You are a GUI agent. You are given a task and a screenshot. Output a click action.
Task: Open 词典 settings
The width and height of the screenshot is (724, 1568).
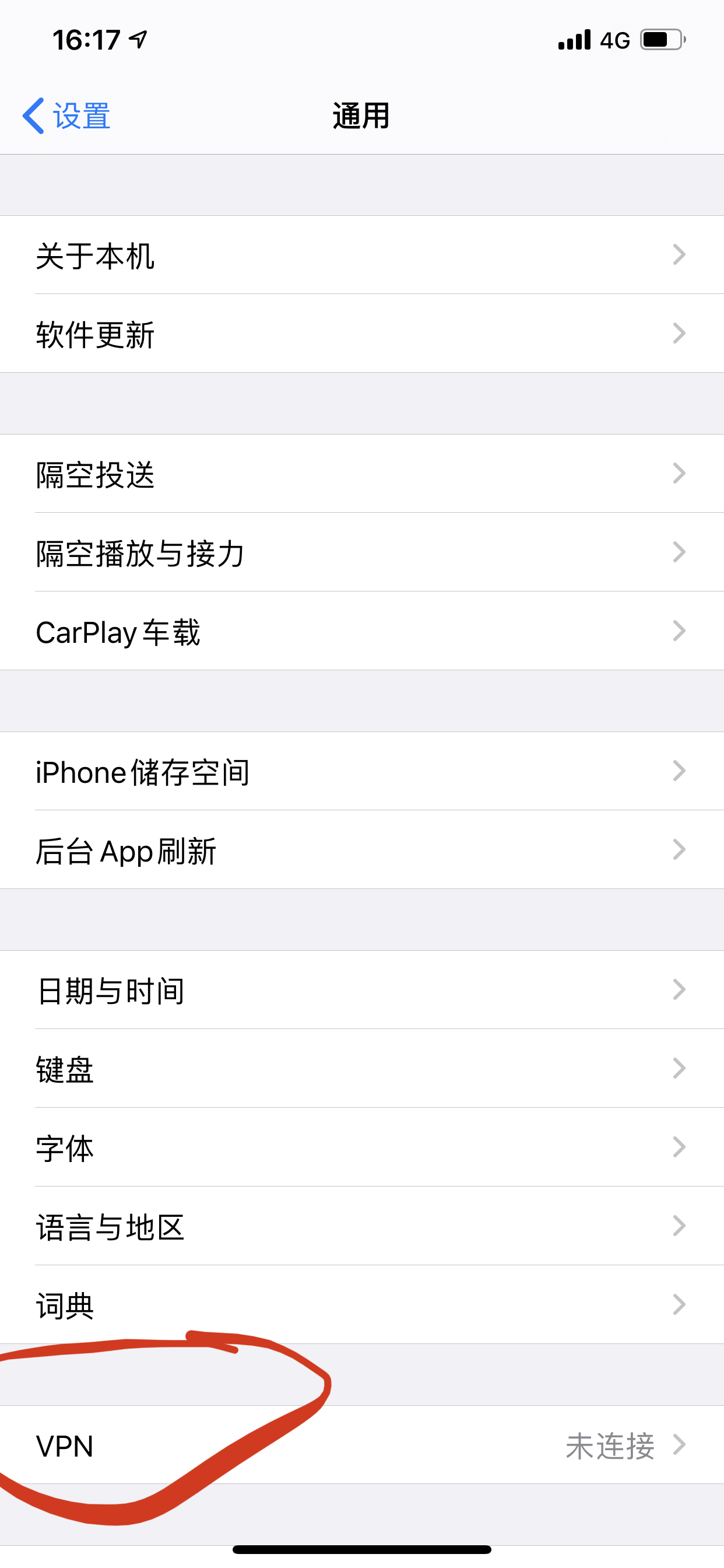(x=361, y=1304)
